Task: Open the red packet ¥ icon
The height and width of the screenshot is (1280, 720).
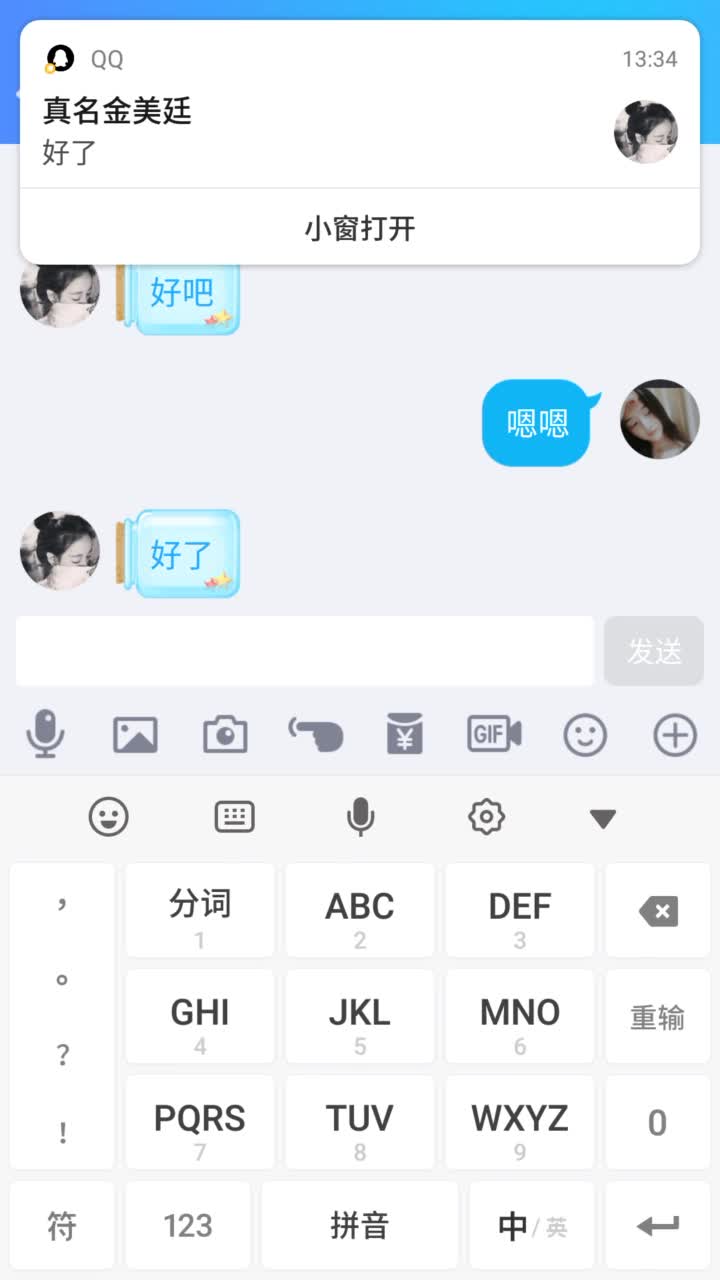Action: (x=405, y=736)
